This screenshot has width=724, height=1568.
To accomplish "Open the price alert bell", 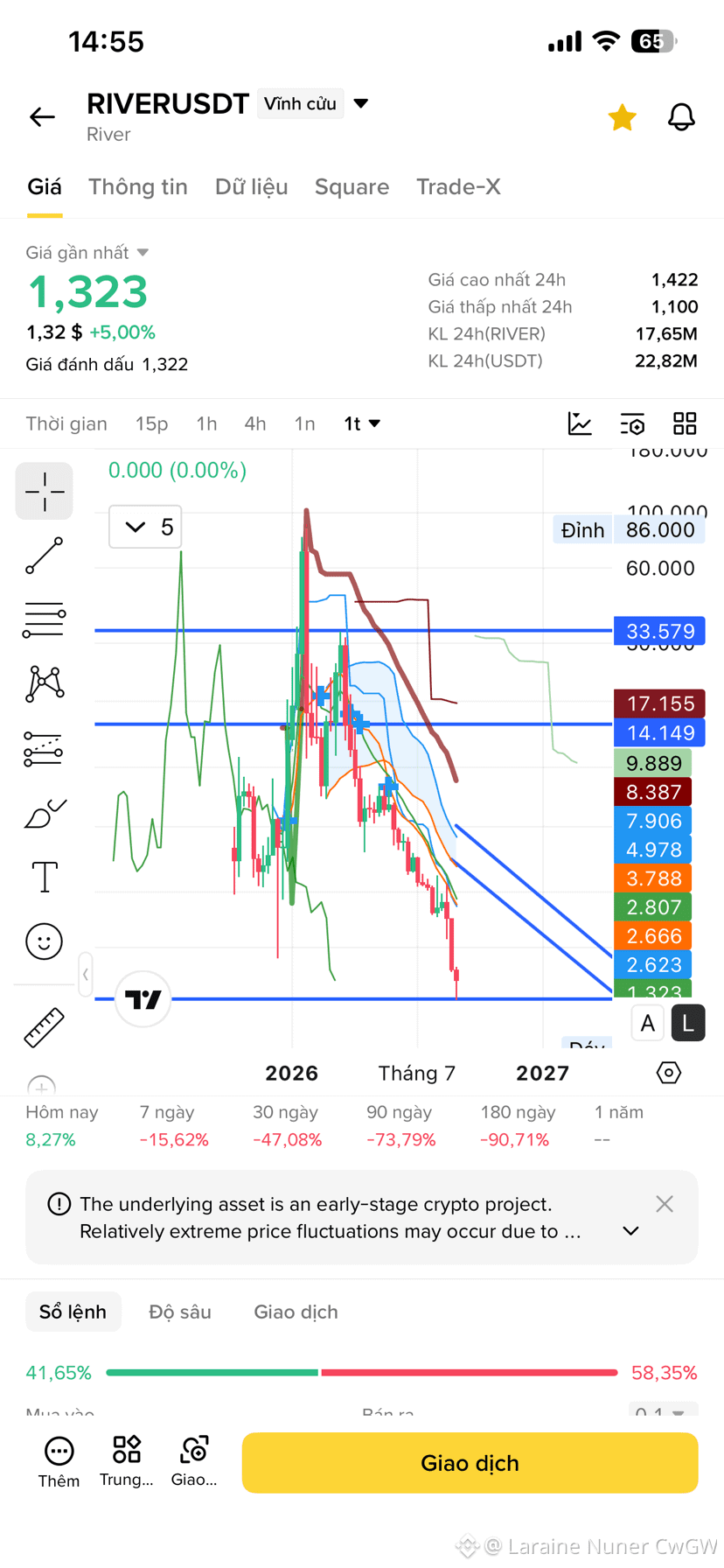I will 681,117.
